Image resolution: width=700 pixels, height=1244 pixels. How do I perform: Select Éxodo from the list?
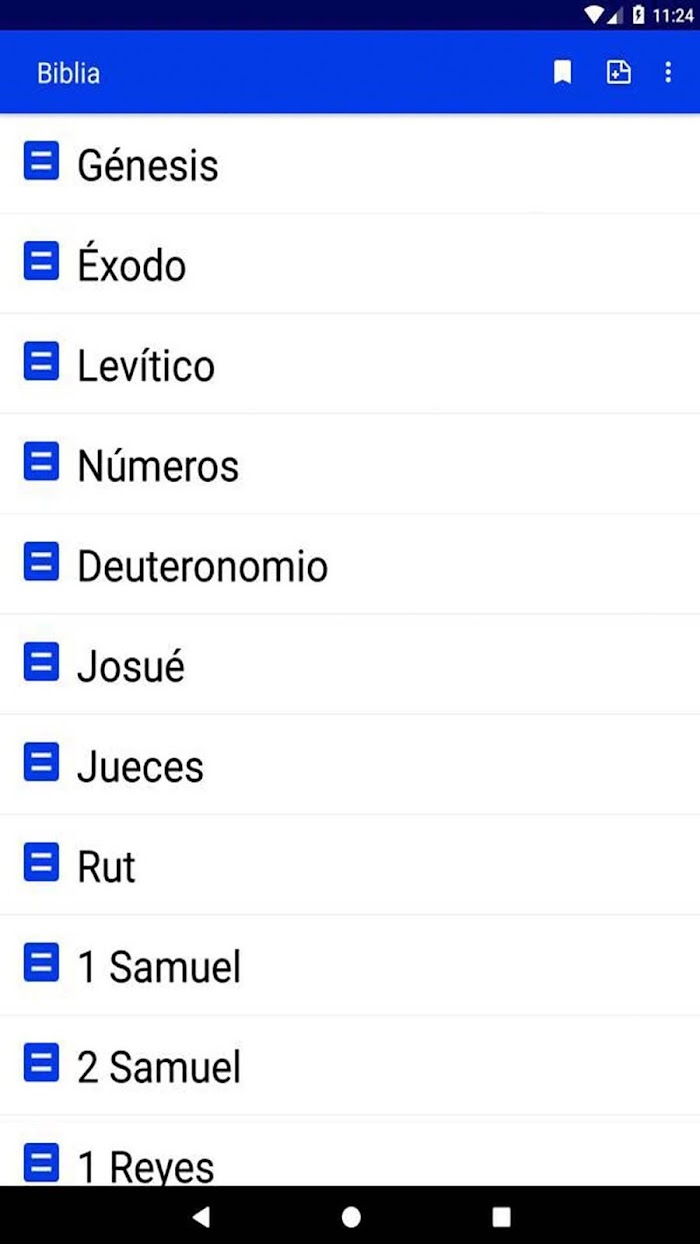point(350,264)
